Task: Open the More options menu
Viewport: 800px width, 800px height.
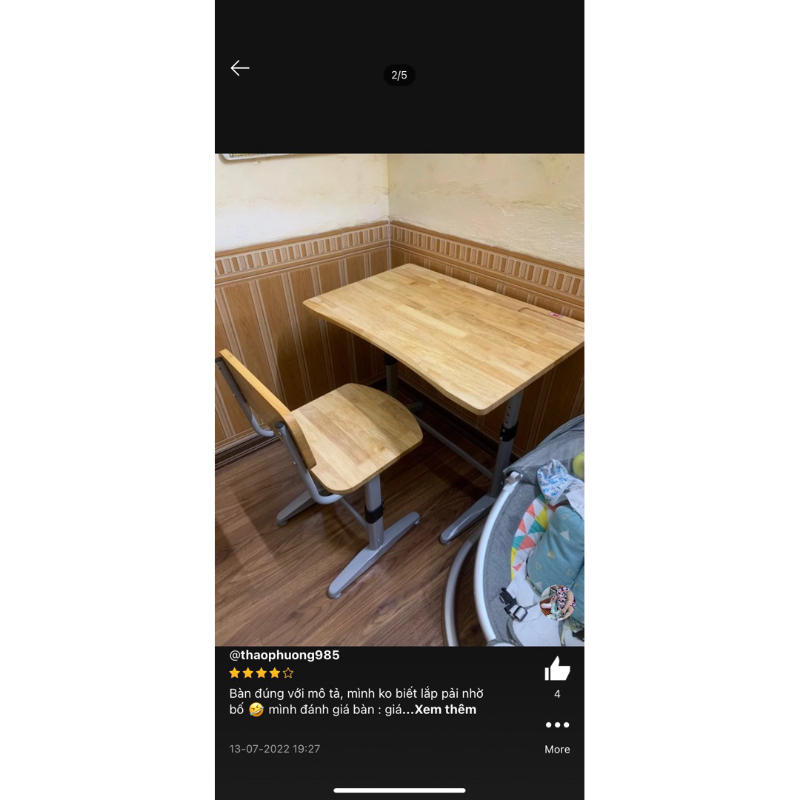Action: [557, 725]
